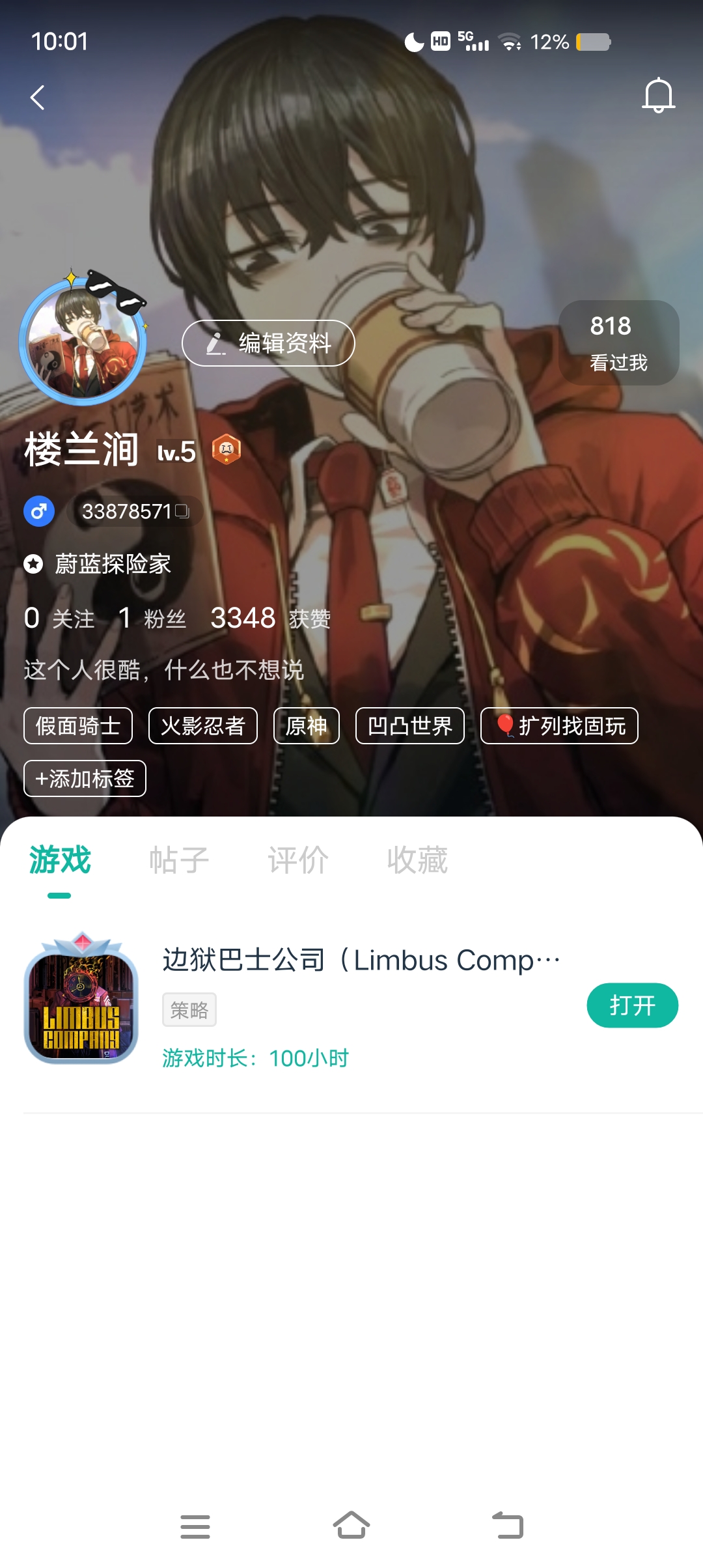Viewport: 703px width, 1568px height.
Task: Launch Limbus Company with the 打开 button
Action: (632, 1005)
